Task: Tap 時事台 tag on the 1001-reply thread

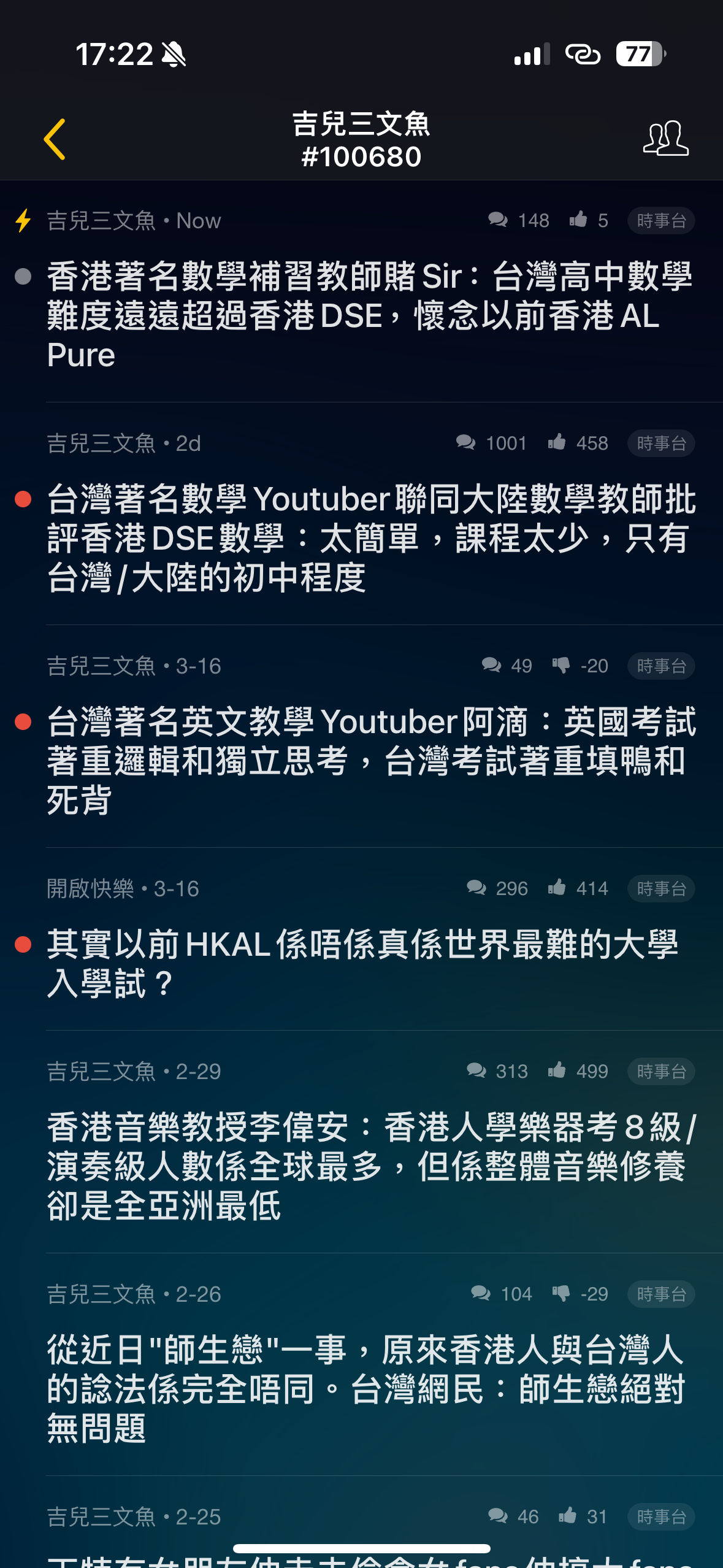Action: [660, 444]
